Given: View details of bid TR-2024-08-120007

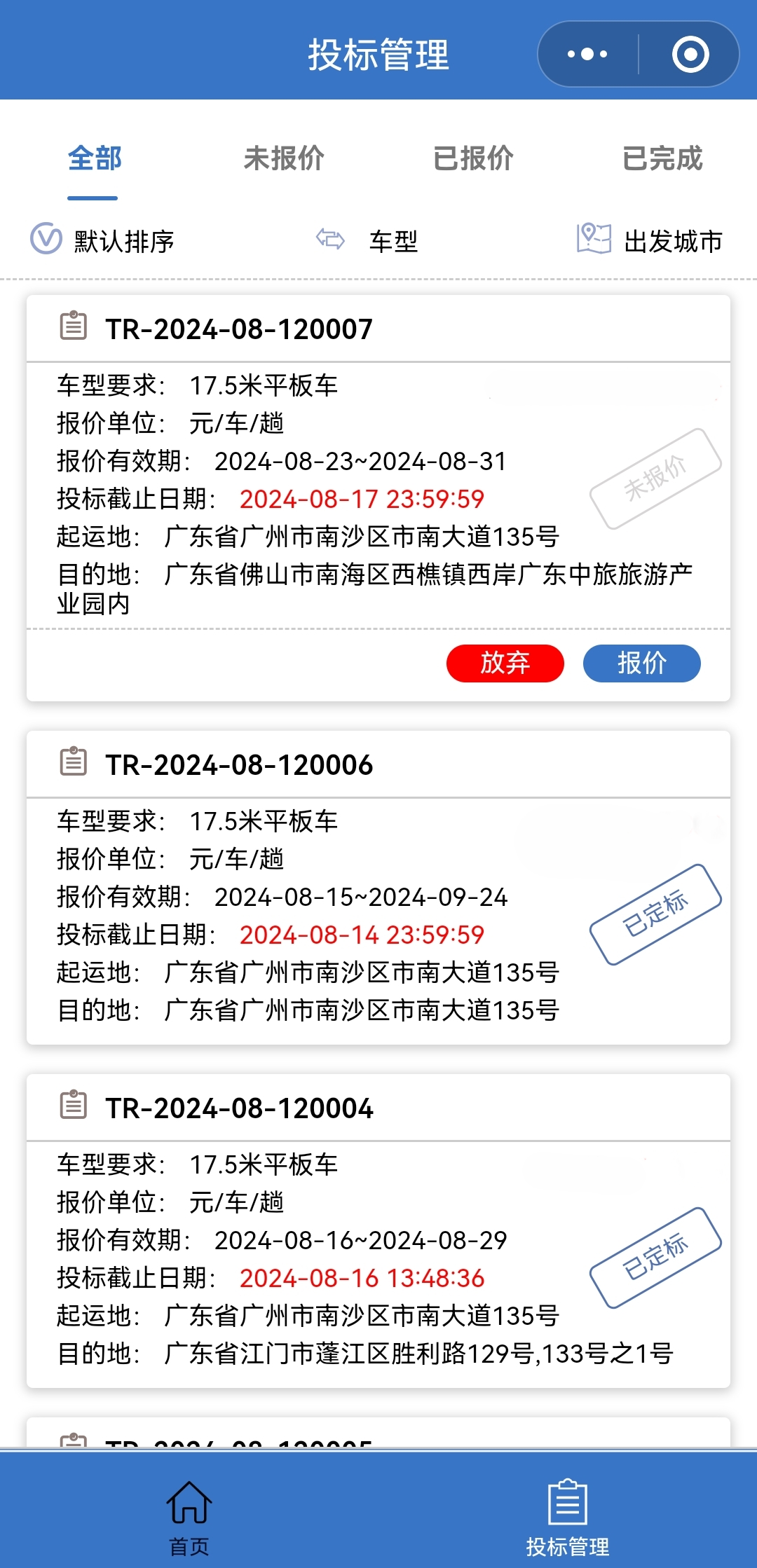Looking at the screenshot, I should pos(238,329).
